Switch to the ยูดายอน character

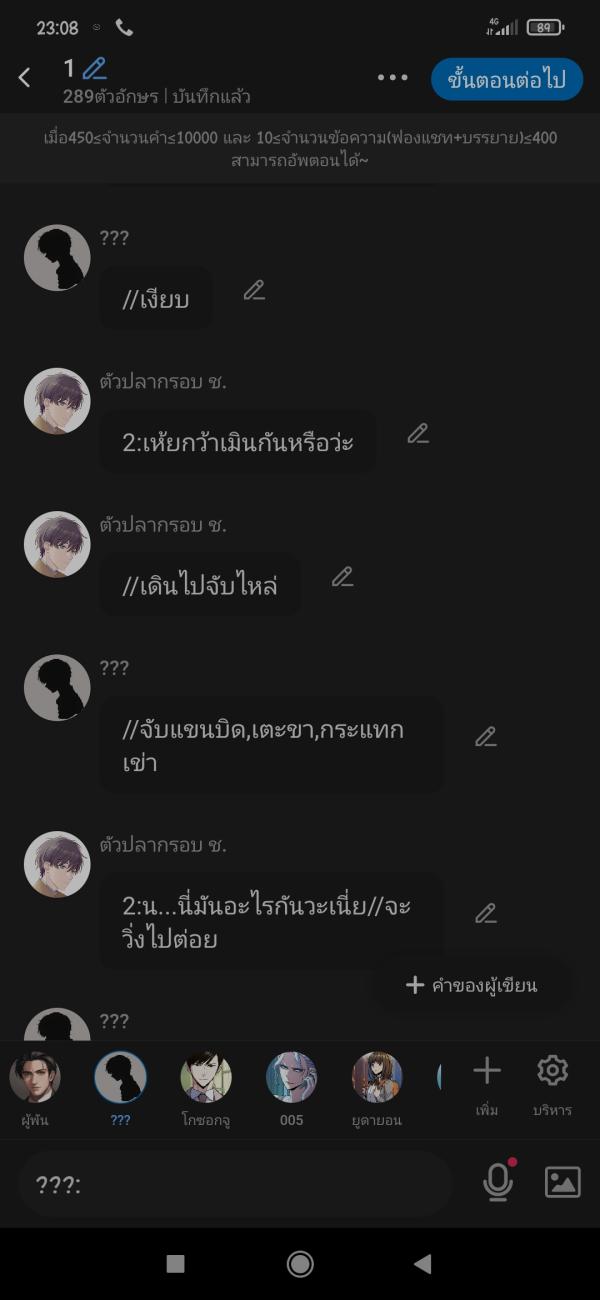(377, 1079)
